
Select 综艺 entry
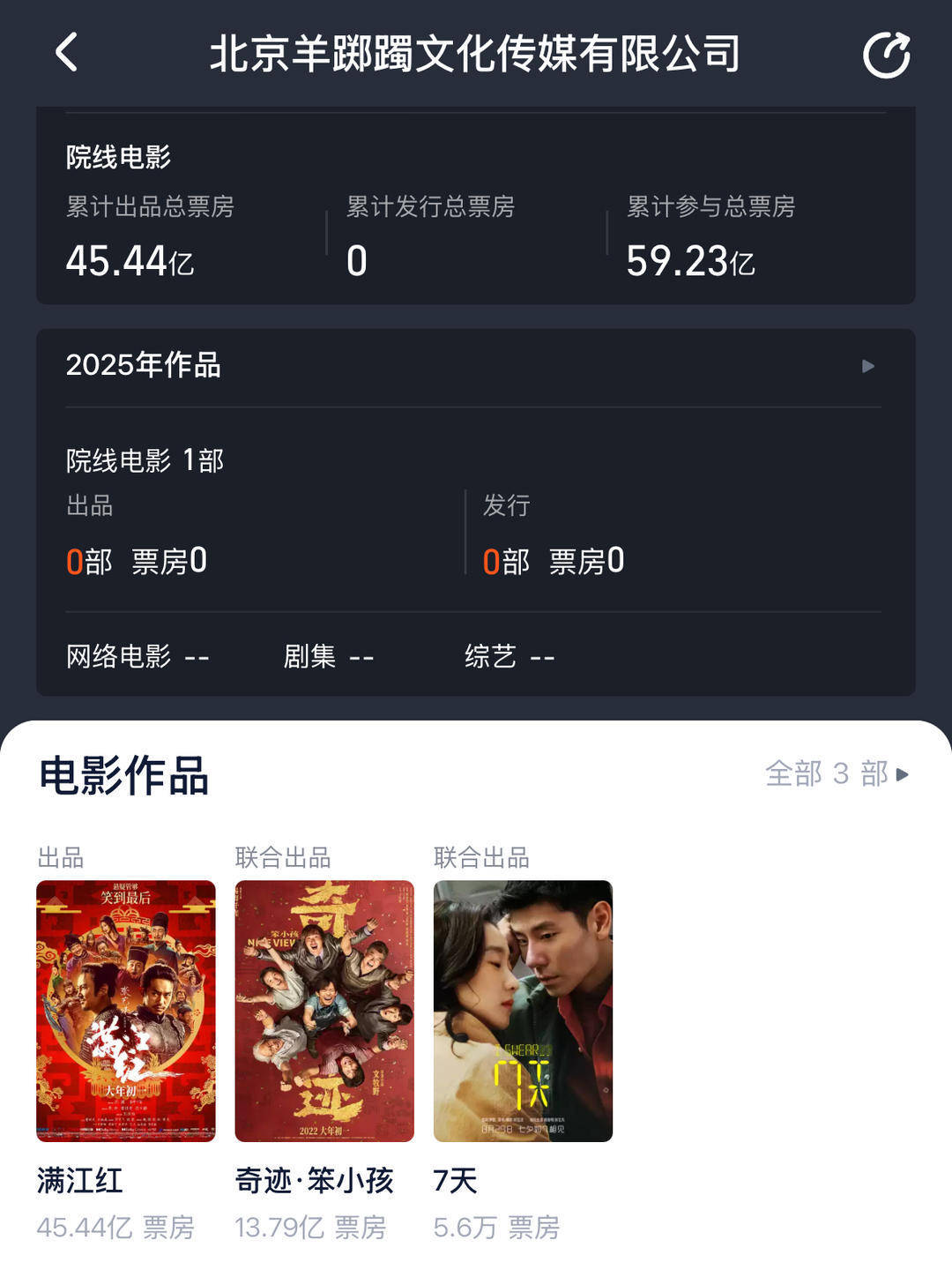pos(511,656)
